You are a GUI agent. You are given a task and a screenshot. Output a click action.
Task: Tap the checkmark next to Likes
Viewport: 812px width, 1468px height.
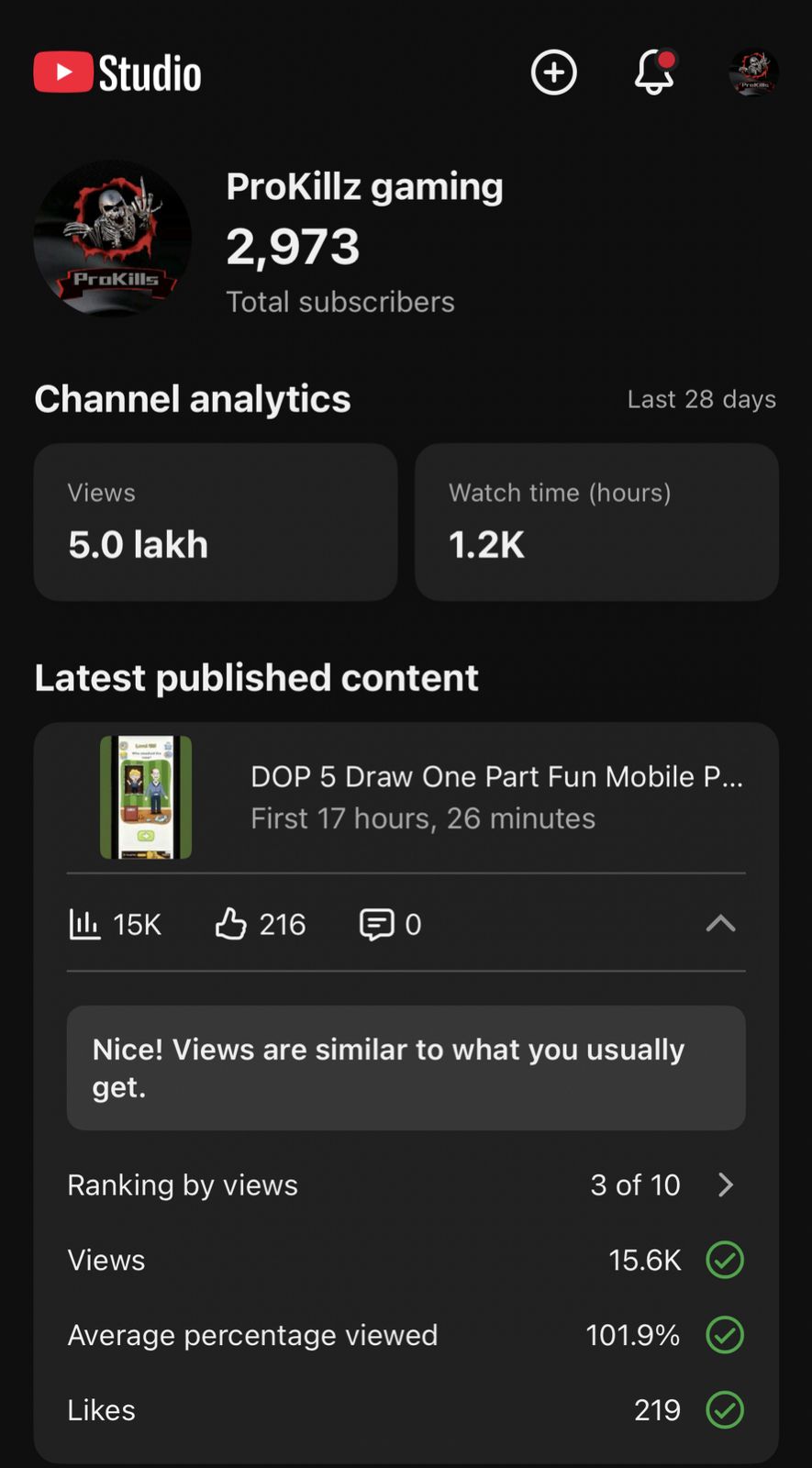(724, 1410)
